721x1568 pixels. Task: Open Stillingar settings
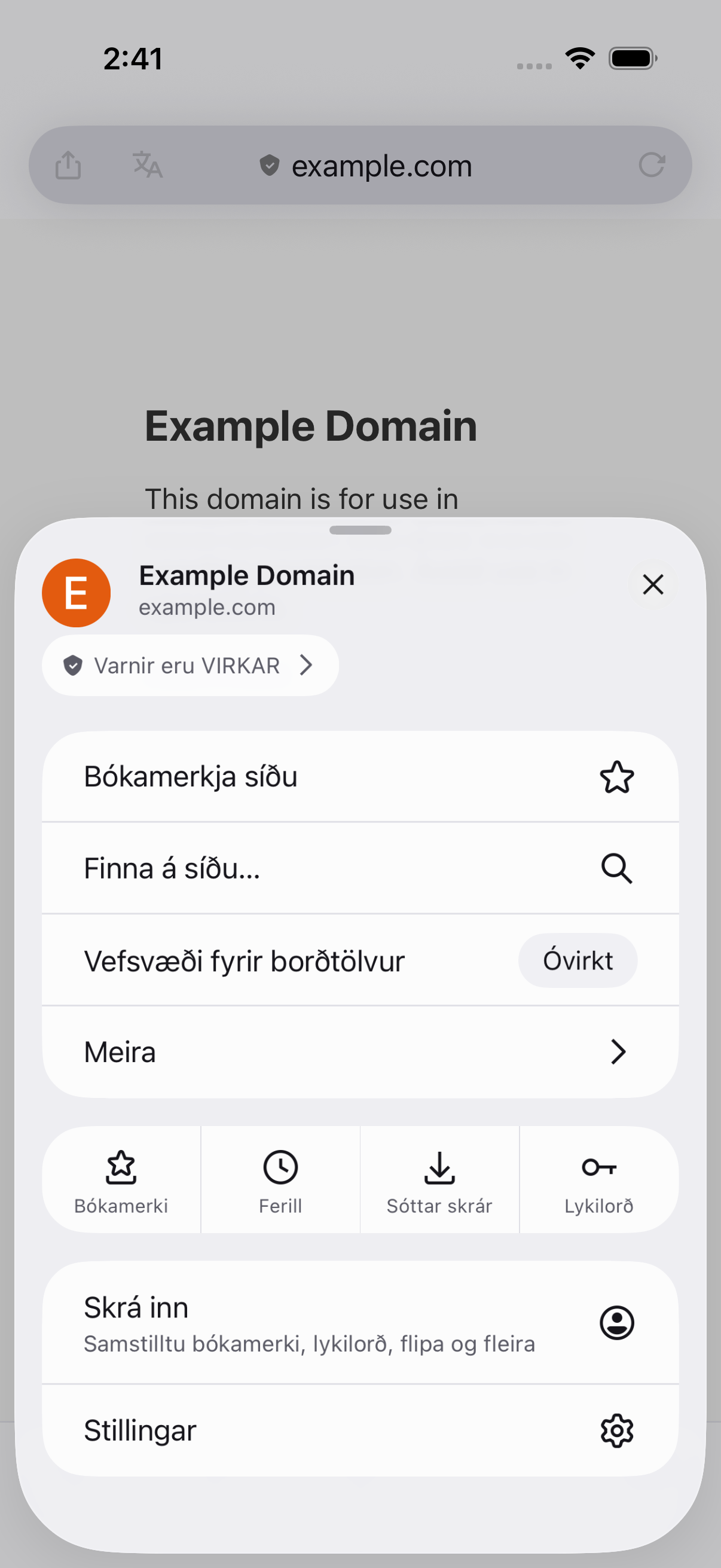360,1430
